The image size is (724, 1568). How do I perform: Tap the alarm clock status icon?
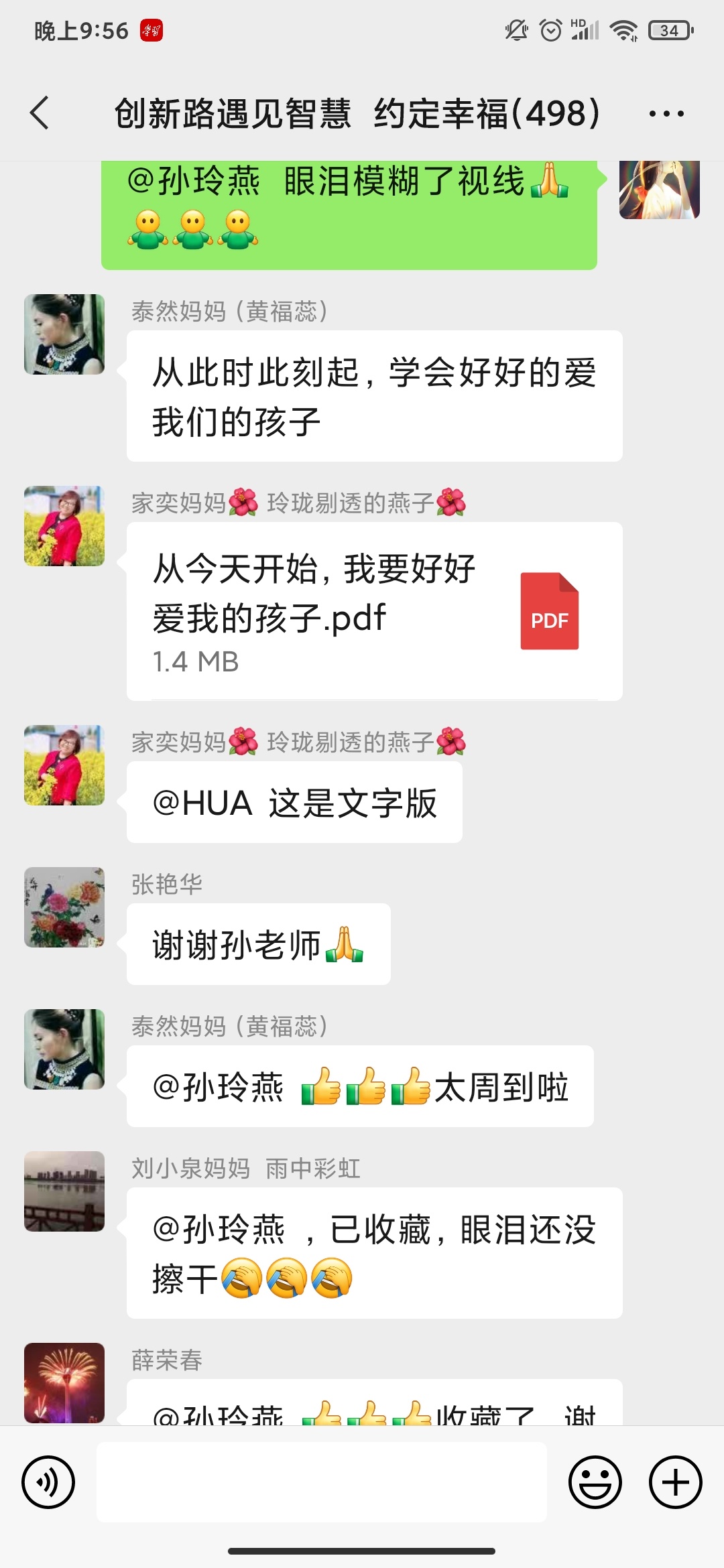coord(551,30)
